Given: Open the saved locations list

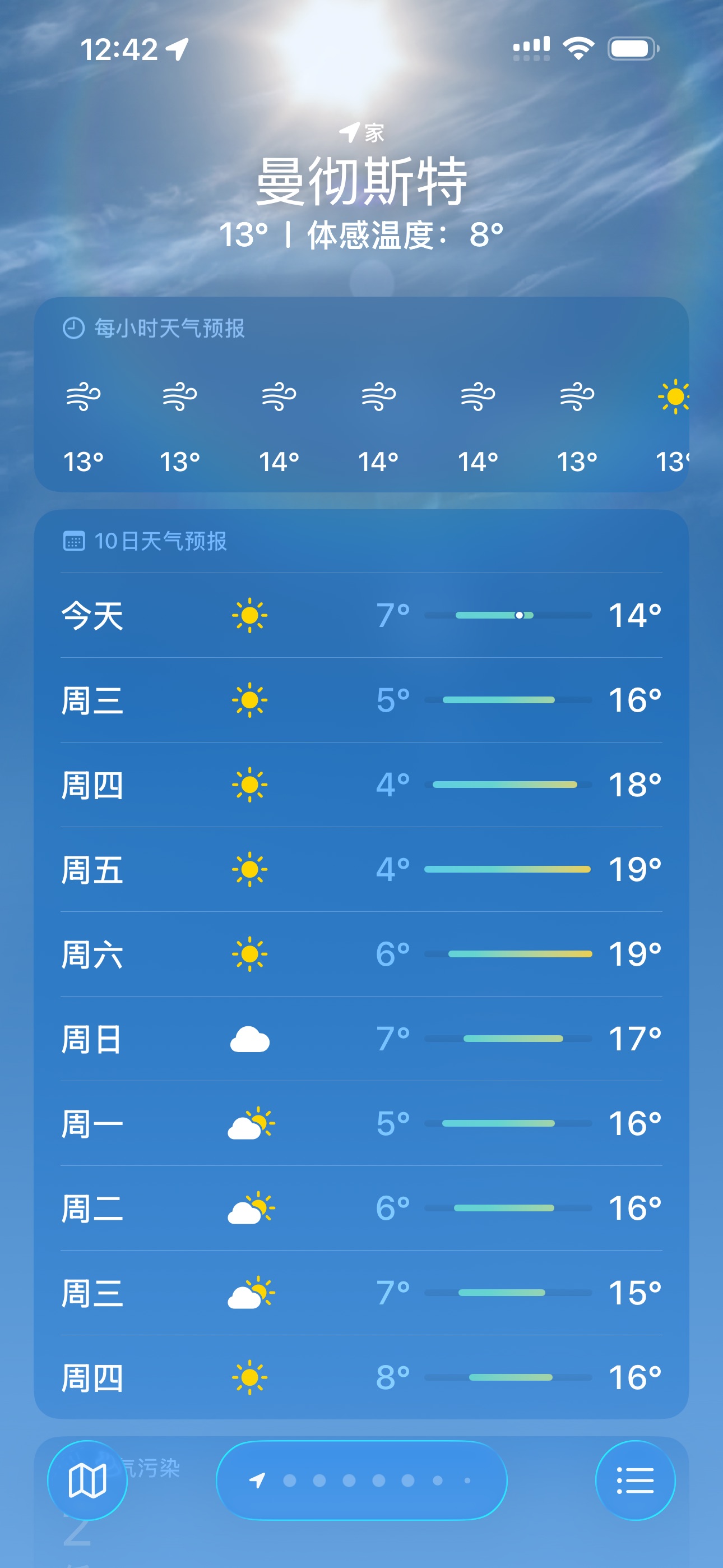Looking at the screenshot, I should 635,1480.
